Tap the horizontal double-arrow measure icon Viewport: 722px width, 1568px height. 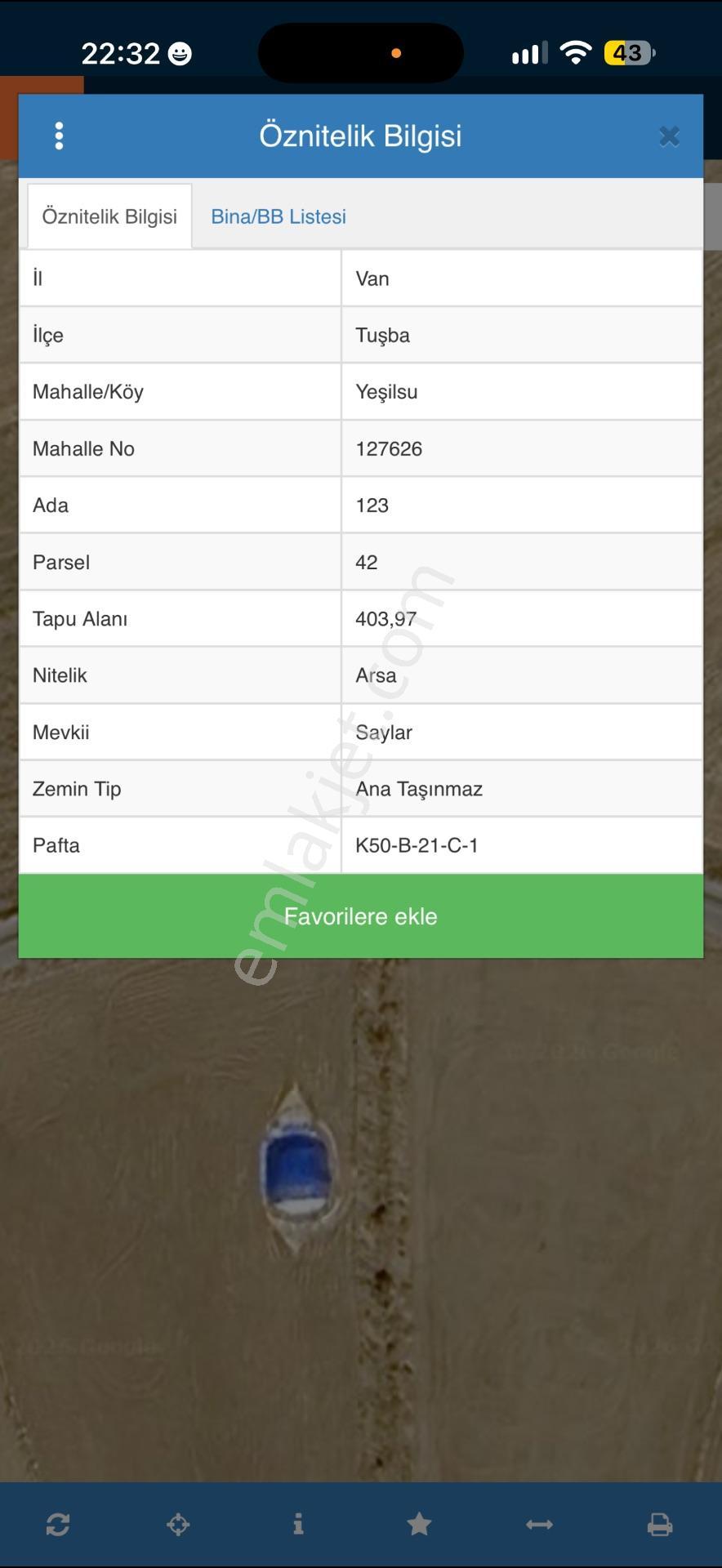[539, 1525]
